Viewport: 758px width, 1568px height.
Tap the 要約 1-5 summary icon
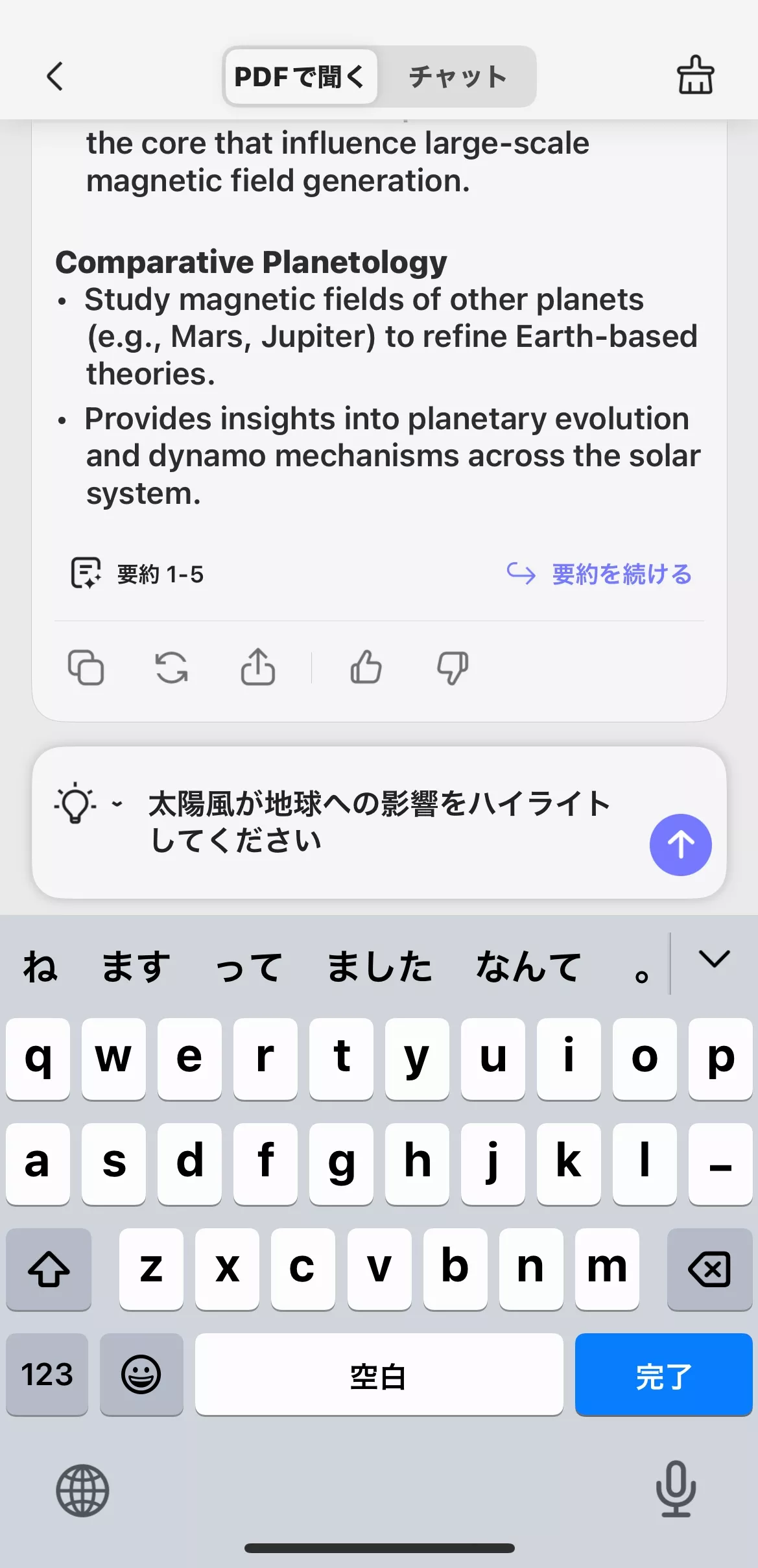pos(85,573)
